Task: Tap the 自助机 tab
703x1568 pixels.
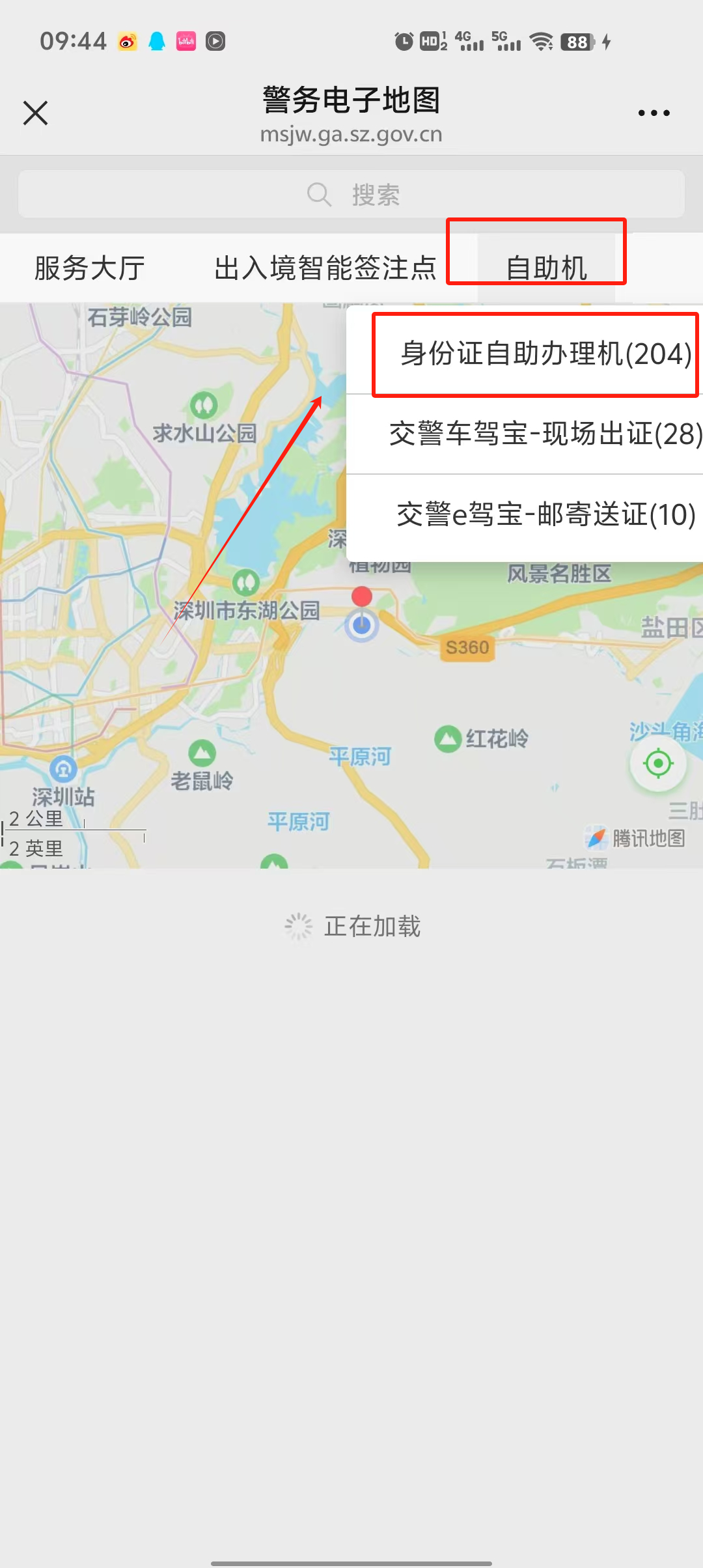Action: [547, 268]
